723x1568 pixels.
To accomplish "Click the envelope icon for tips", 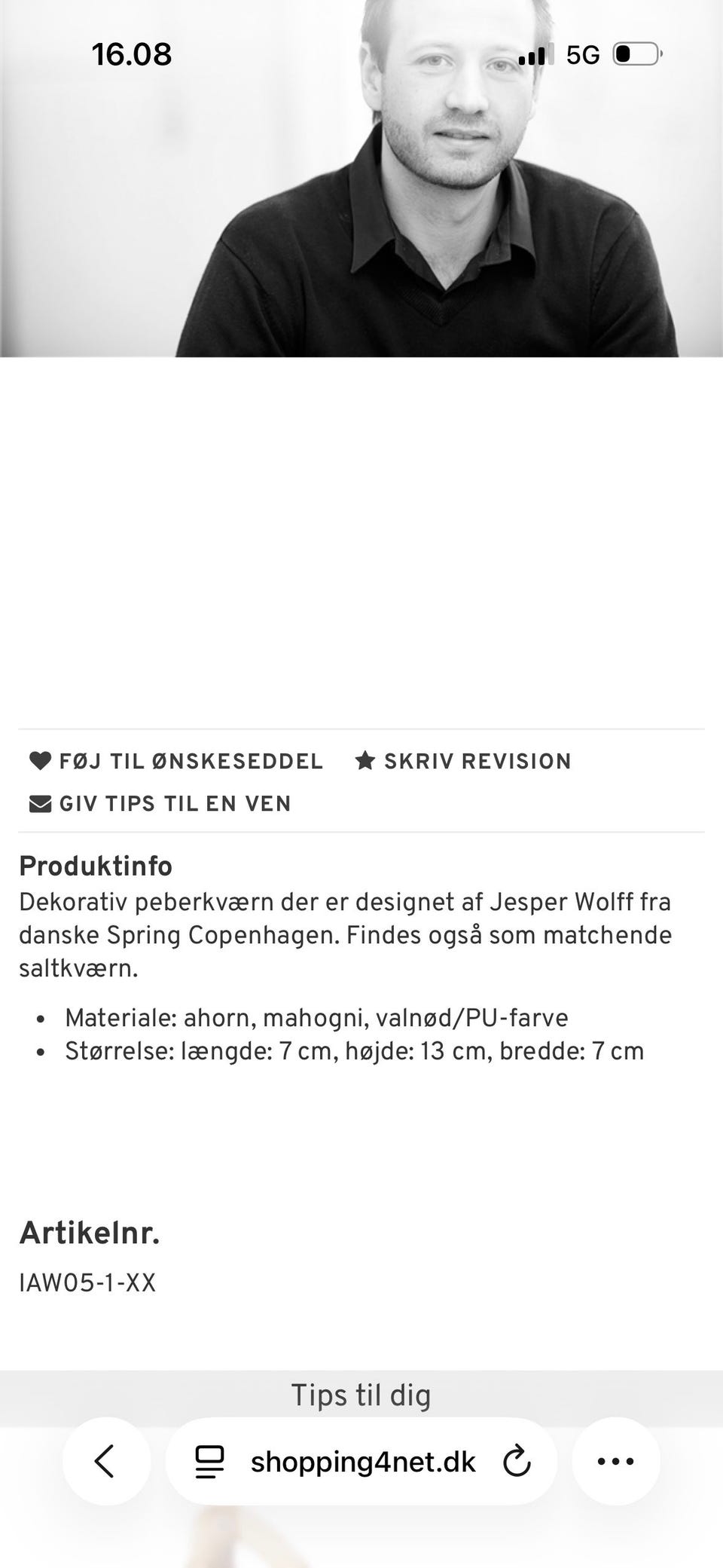I will tap(39, 803).
